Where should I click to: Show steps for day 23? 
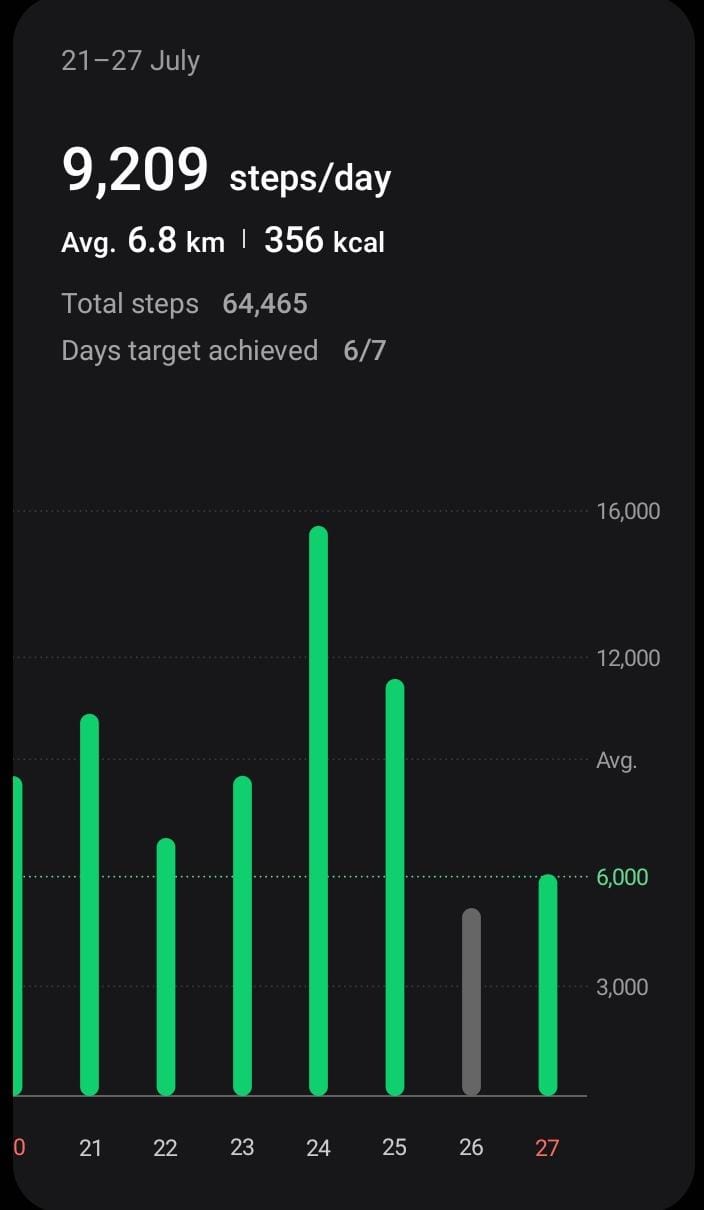click(242, 936)
